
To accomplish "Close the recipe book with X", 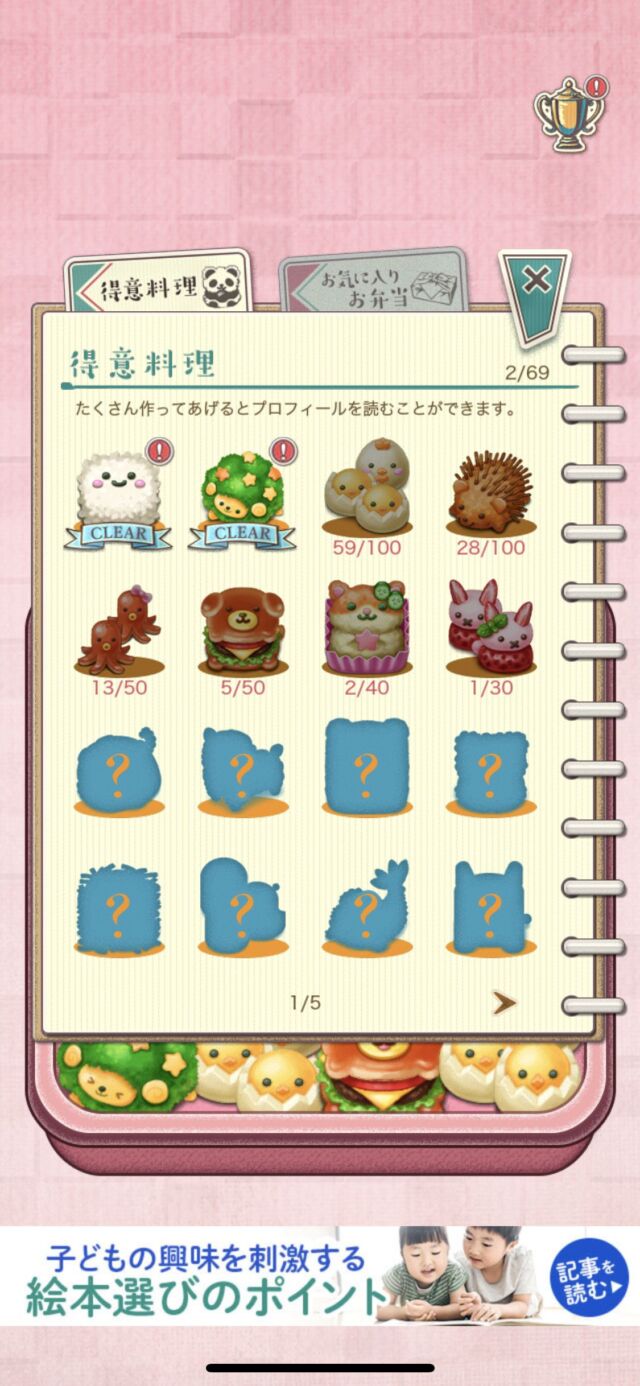I will pos(536,283).
